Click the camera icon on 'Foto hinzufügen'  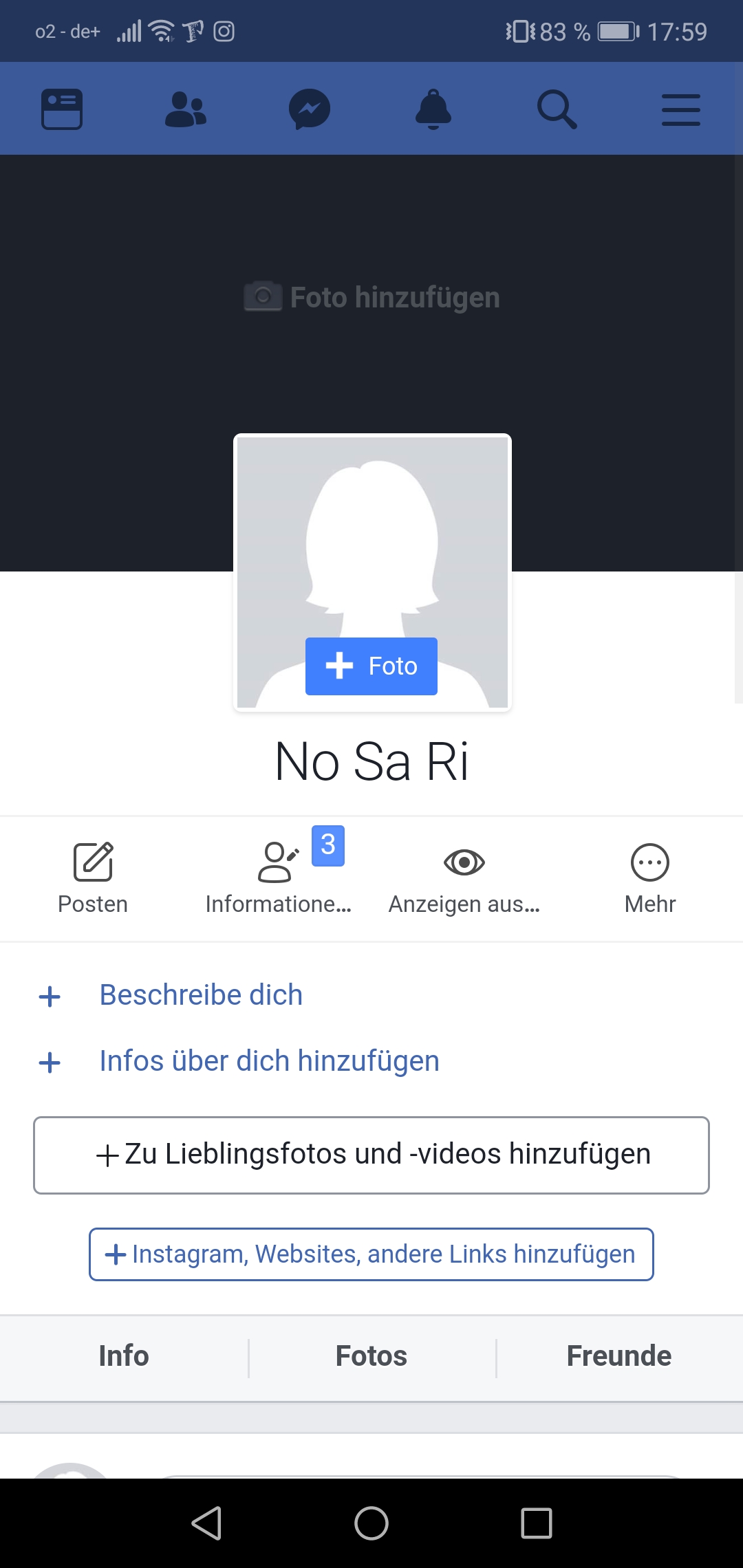point(263,297)
